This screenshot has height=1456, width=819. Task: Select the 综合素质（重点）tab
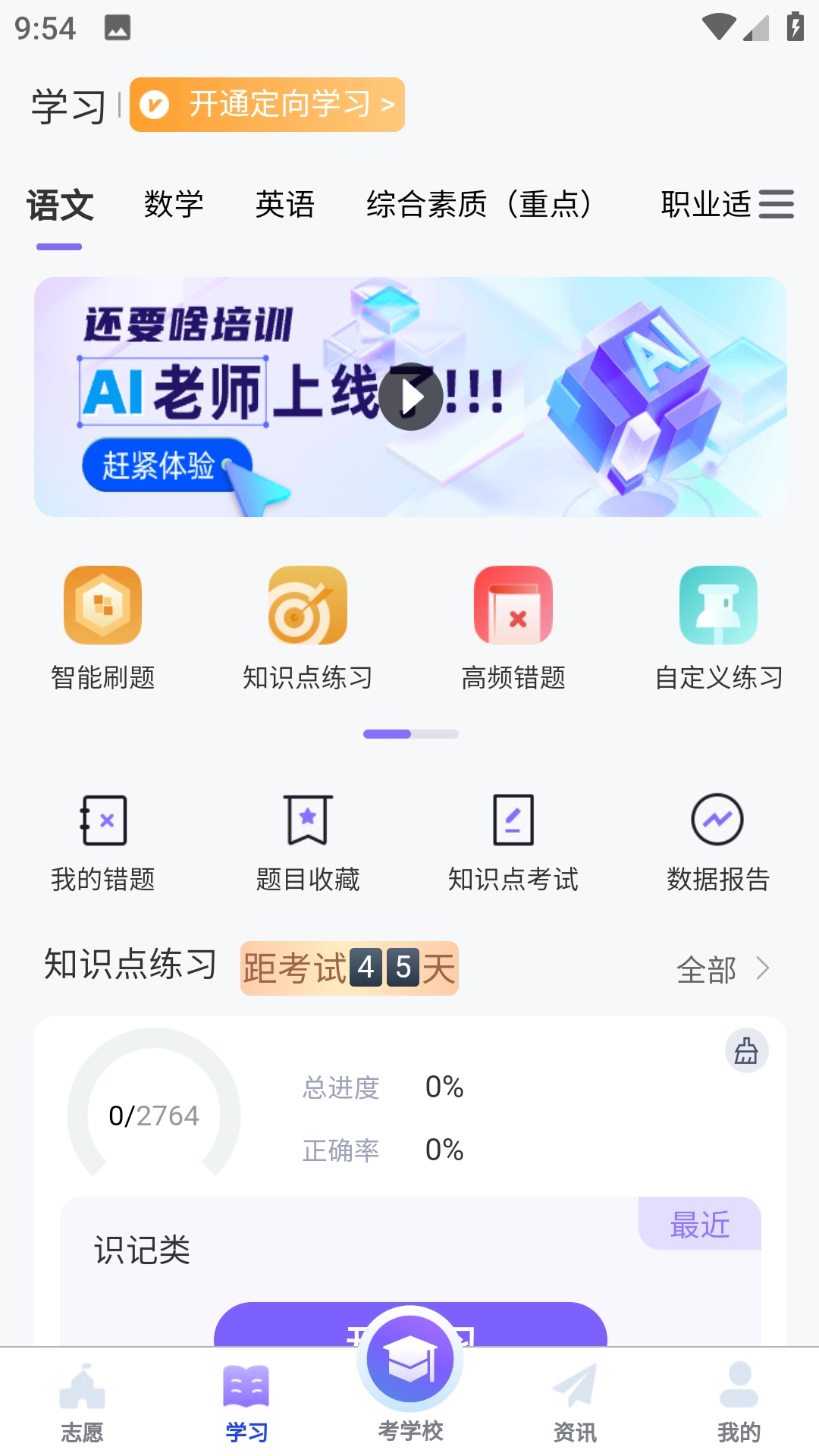coord(479,205)
